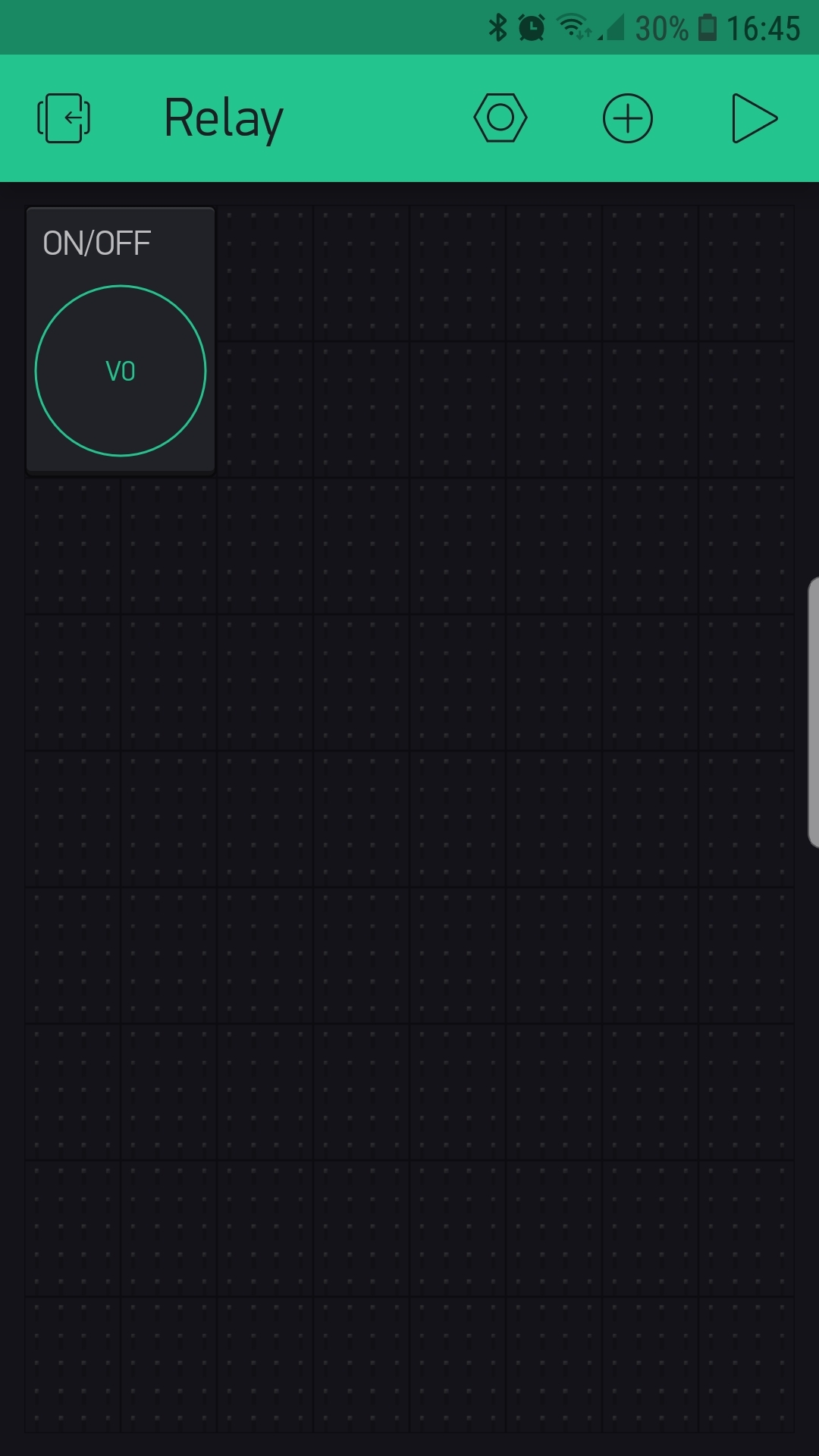Select the Relay project title

coord(222,118)
